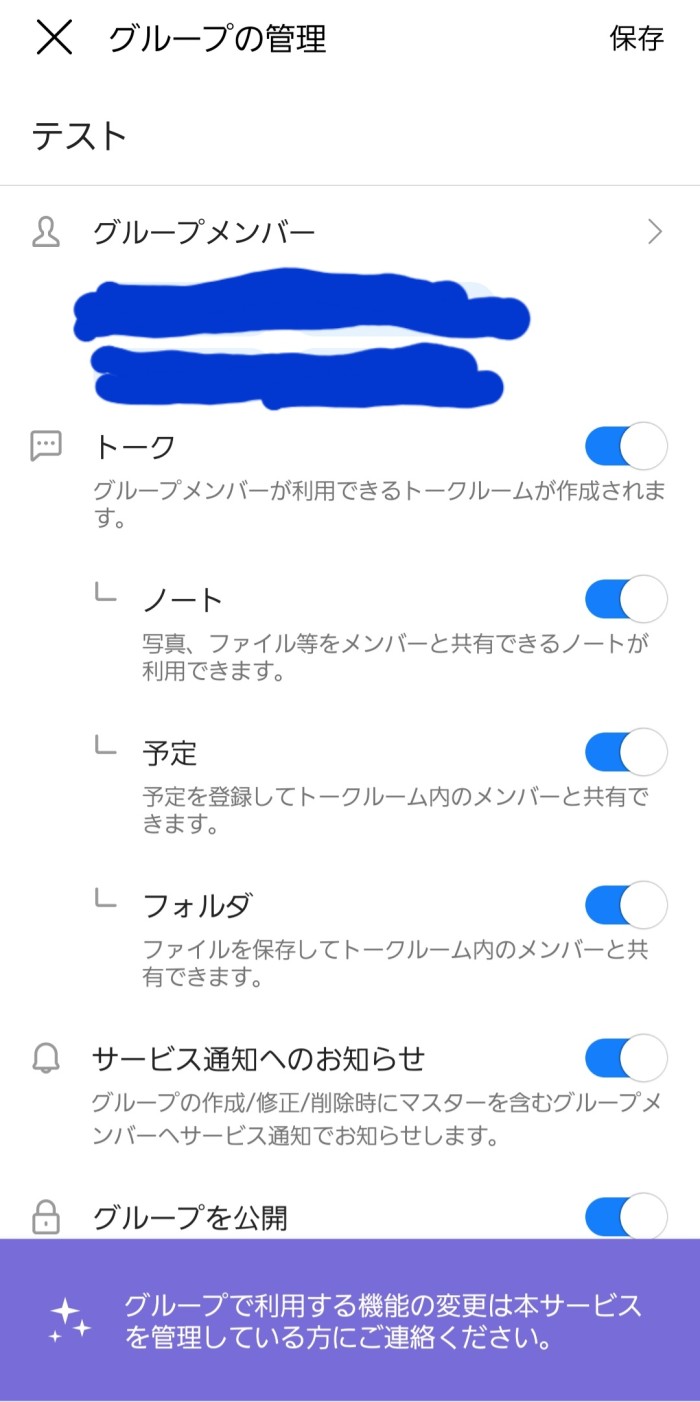This screenshot has height=1402, width=700.
Task: Toggle the トーク switch off
Action: tap(626, 446)
